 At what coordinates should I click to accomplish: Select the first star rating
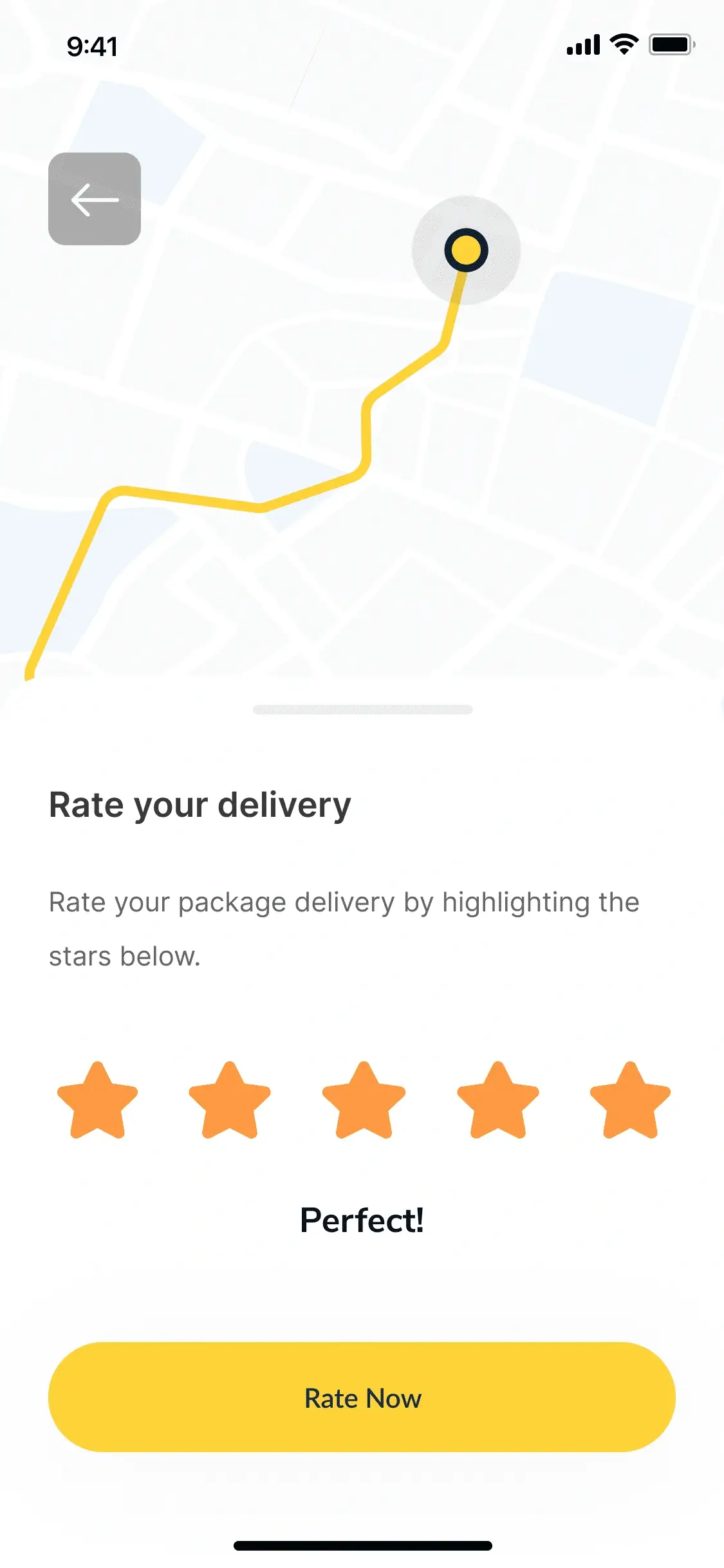pos(97,1101)
